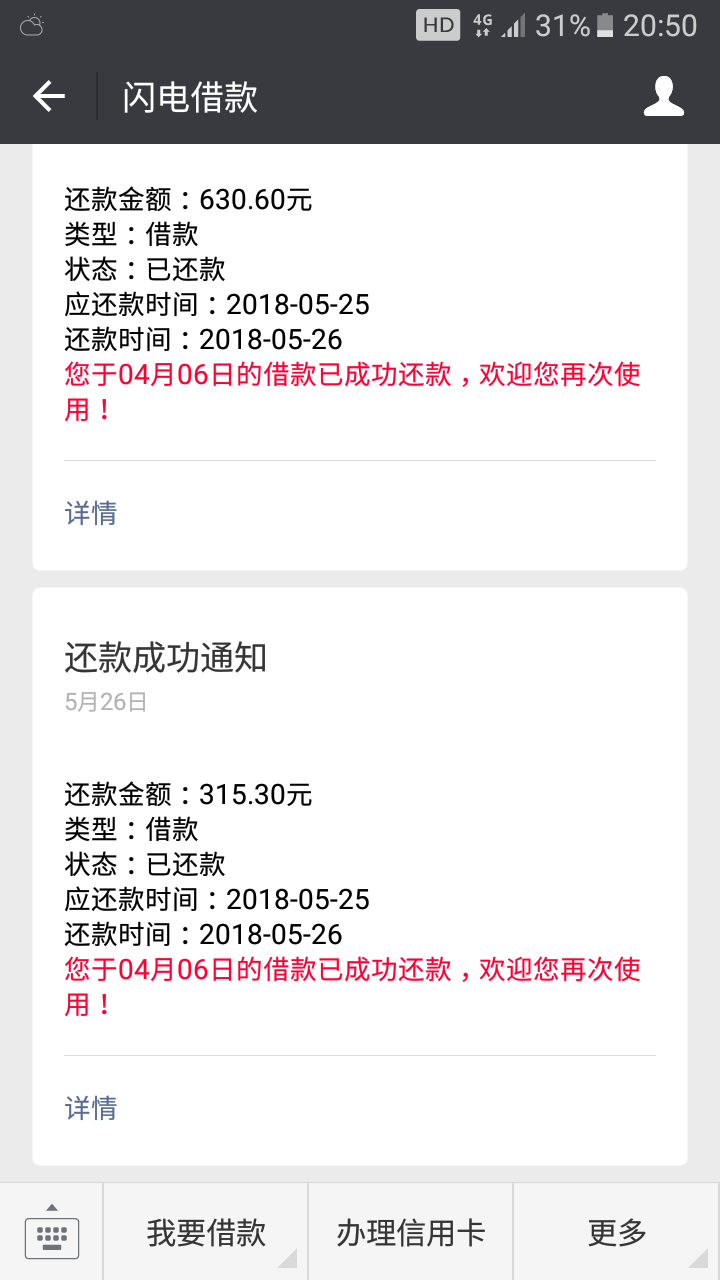The height and width of the screenshot is (1280, 720).
Task: Open 详情 for the 630.60元 repayment
Action: [91, 513]
